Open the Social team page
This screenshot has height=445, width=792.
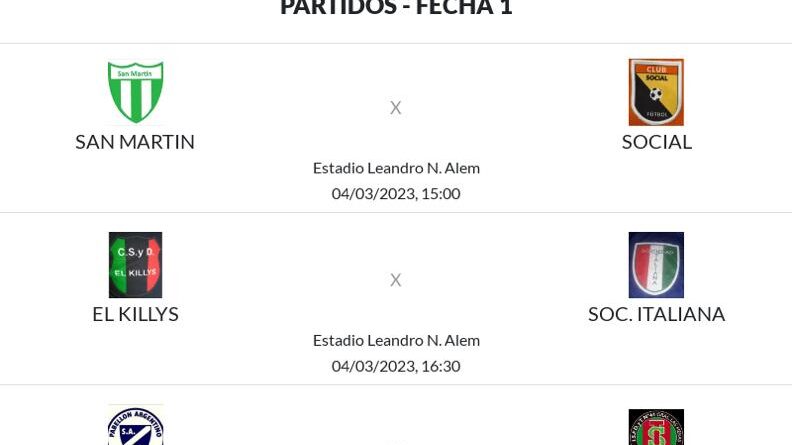point(656,141)
